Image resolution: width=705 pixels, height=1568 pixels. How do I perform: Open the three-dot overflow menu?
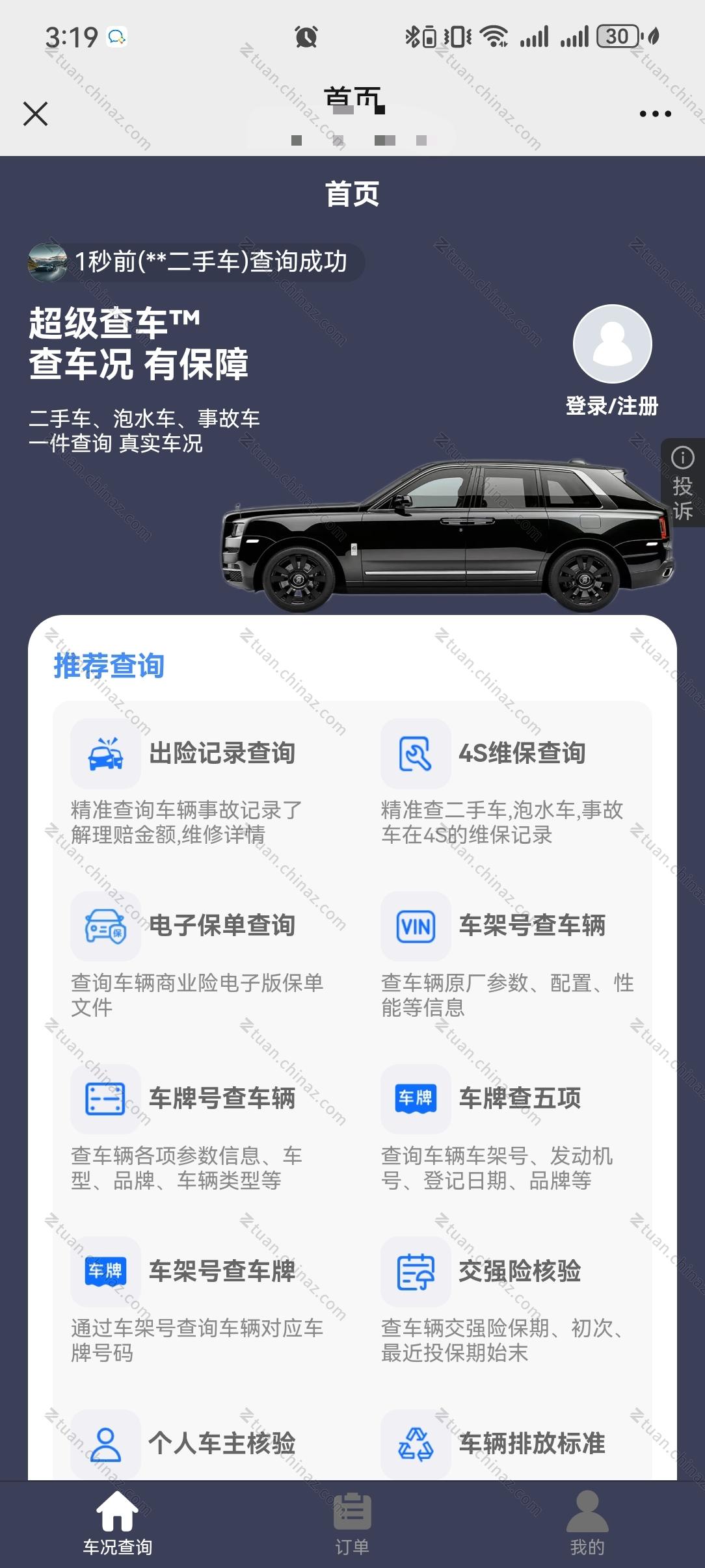click(655, 114)
